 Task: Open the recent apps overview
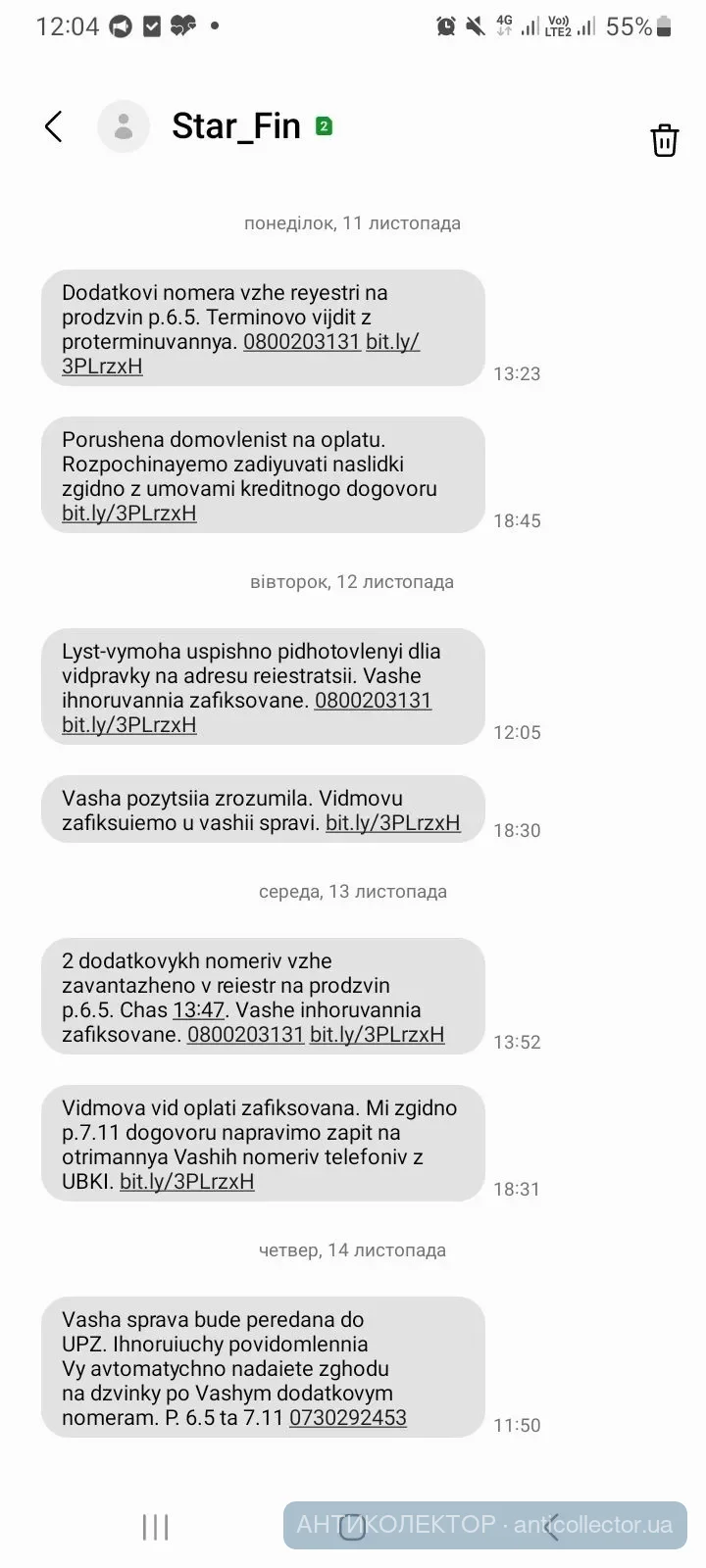click(155, 1526)
